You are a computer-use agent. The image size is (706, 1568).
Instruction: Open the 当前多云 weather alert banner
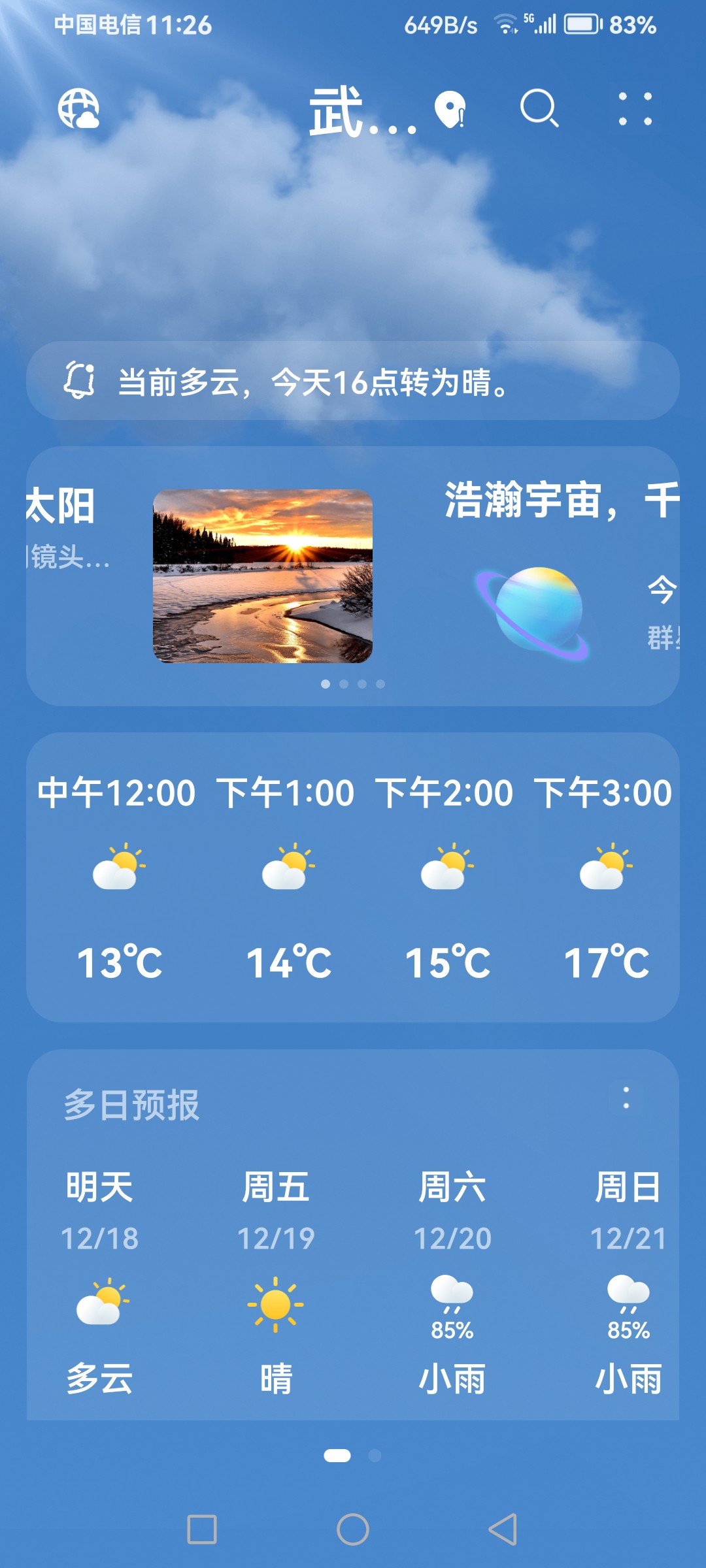tap(353, 382)
